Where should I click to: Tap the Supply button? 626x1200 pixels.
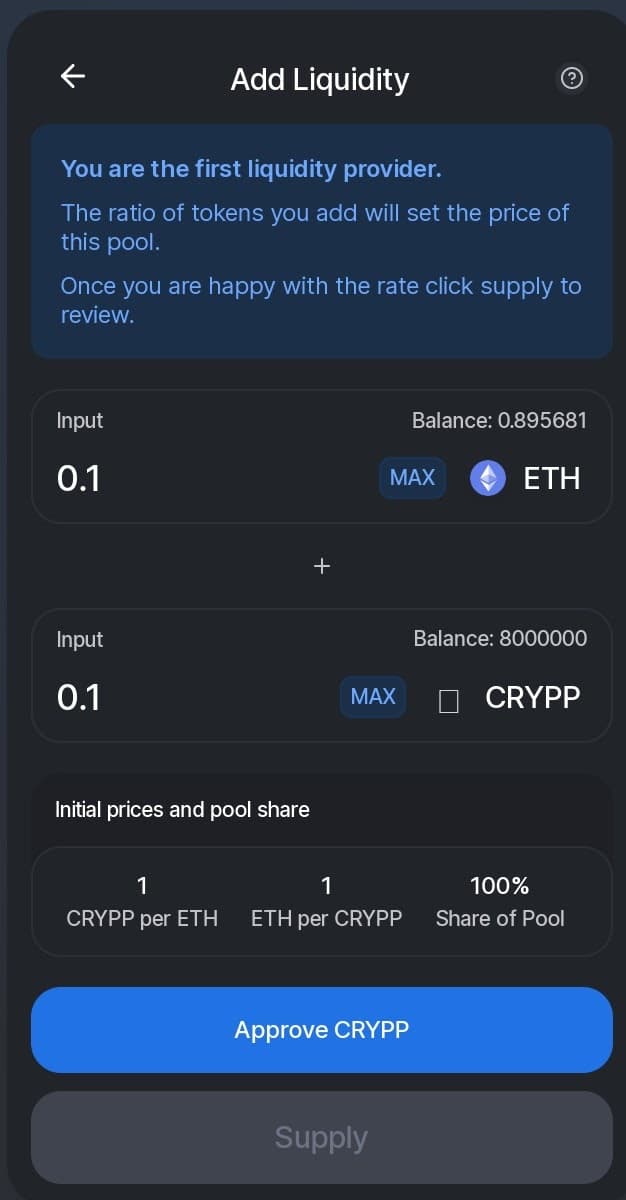[x=322, y=1138]
